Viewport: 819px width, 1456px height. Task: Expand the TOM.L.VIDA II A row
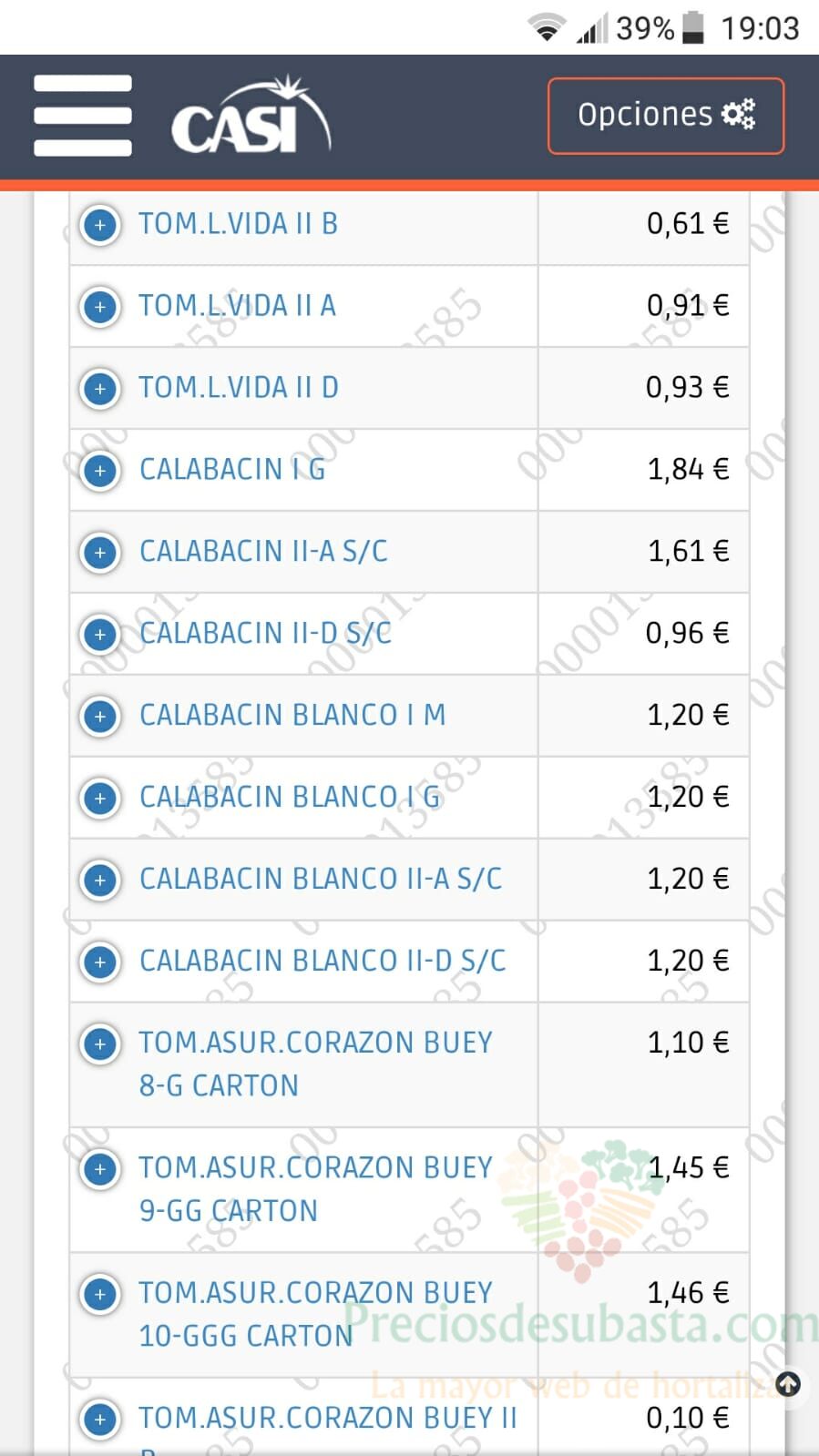pos(100,307)
